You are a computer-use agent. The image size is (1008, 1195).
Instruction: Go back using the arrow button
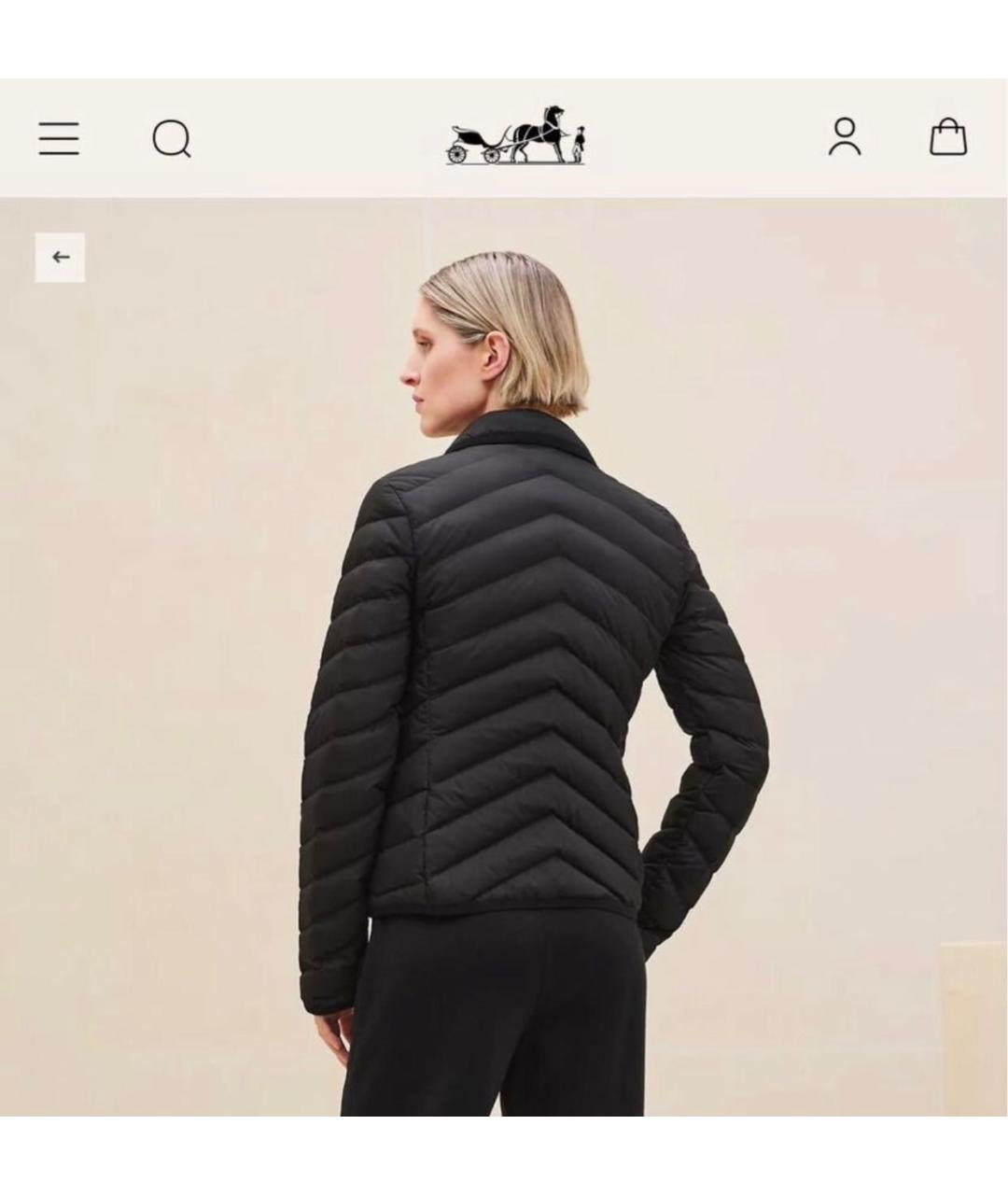[x=61, y=257]
